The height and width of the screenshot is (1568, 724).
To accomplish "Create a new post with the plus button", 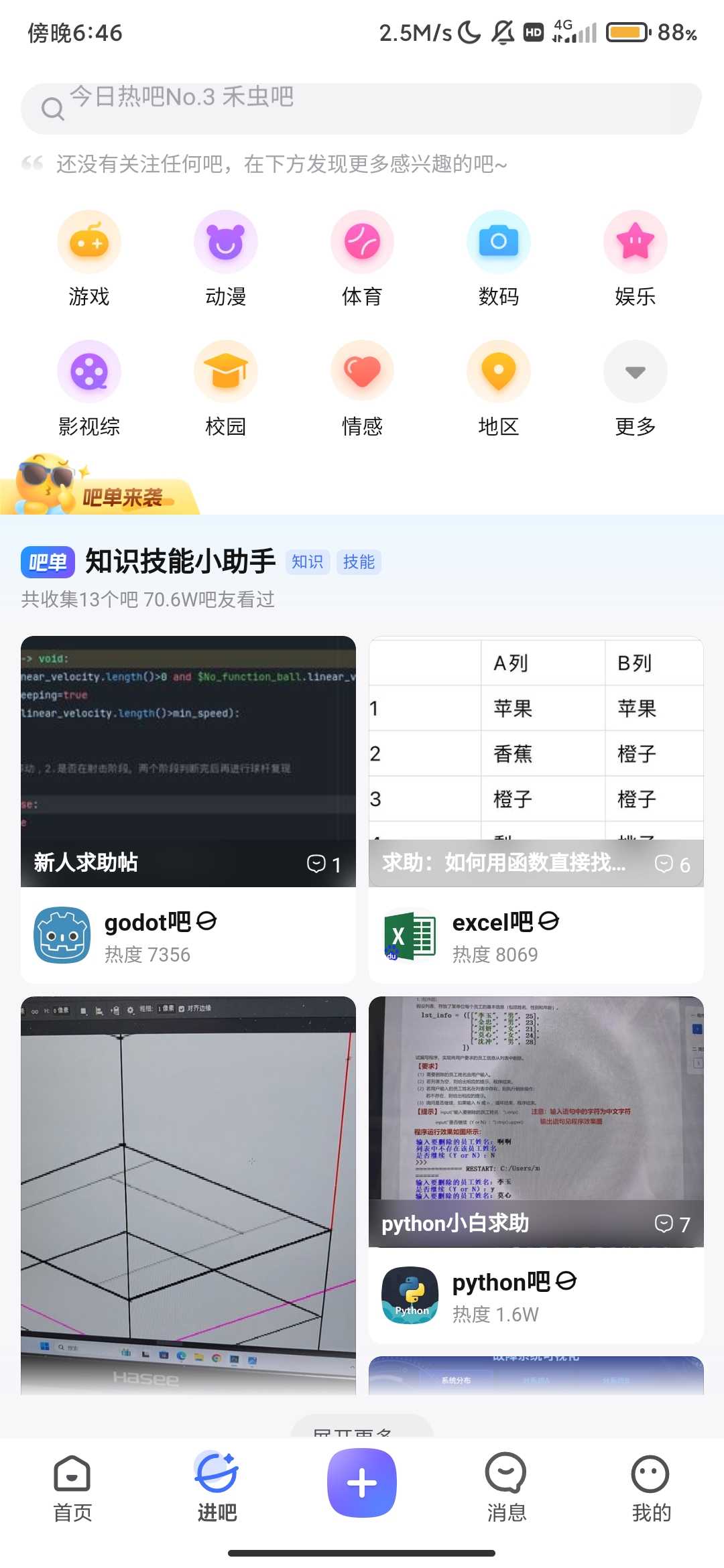I will 362,1482.
